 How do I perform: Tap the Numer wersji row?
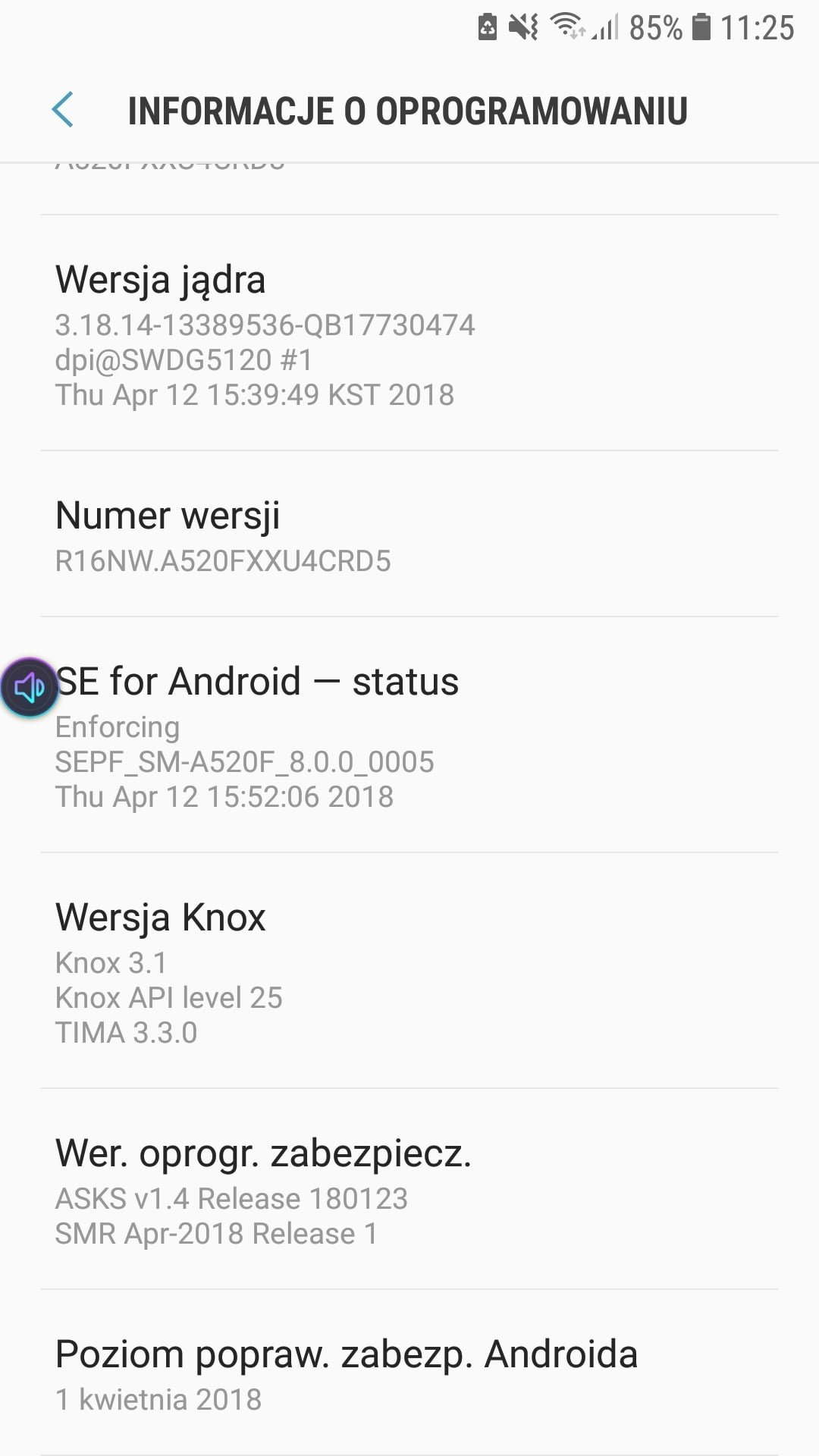tap(409, 534)
